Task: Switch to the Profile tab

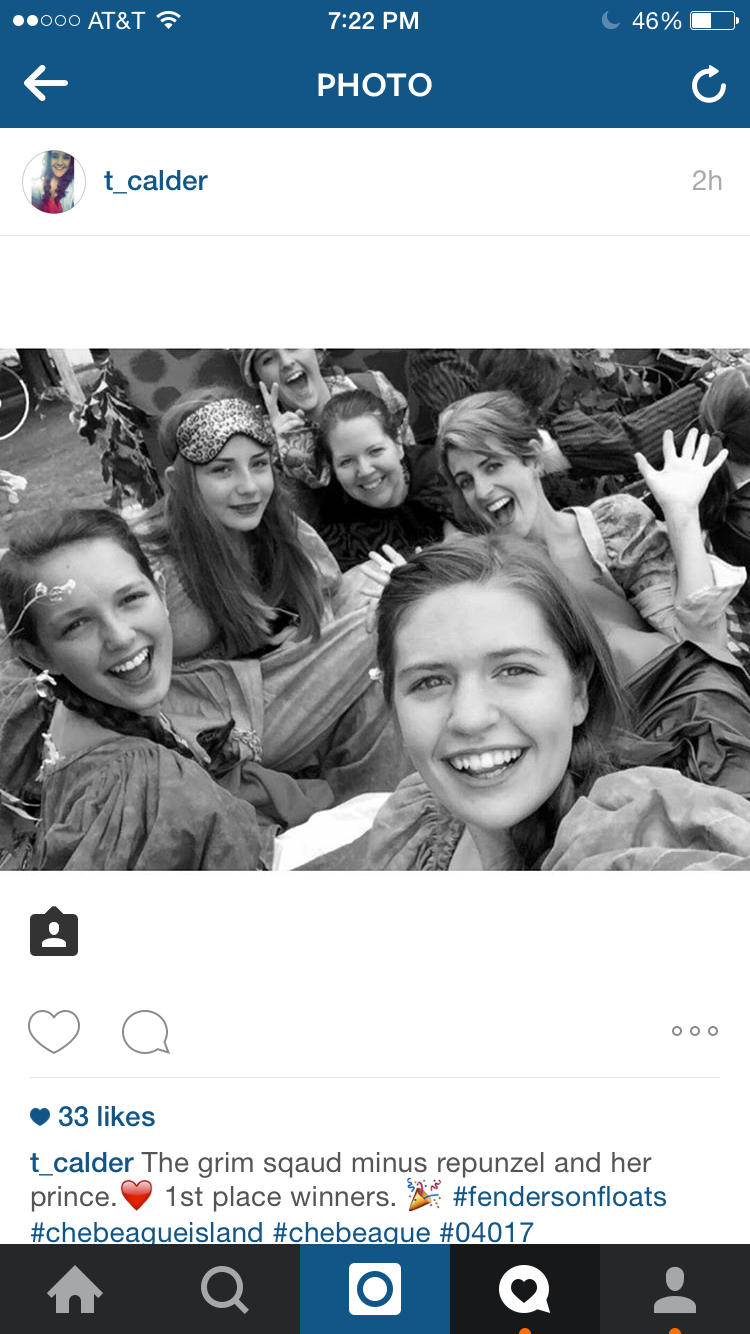Action: [x=675, y=1290]
